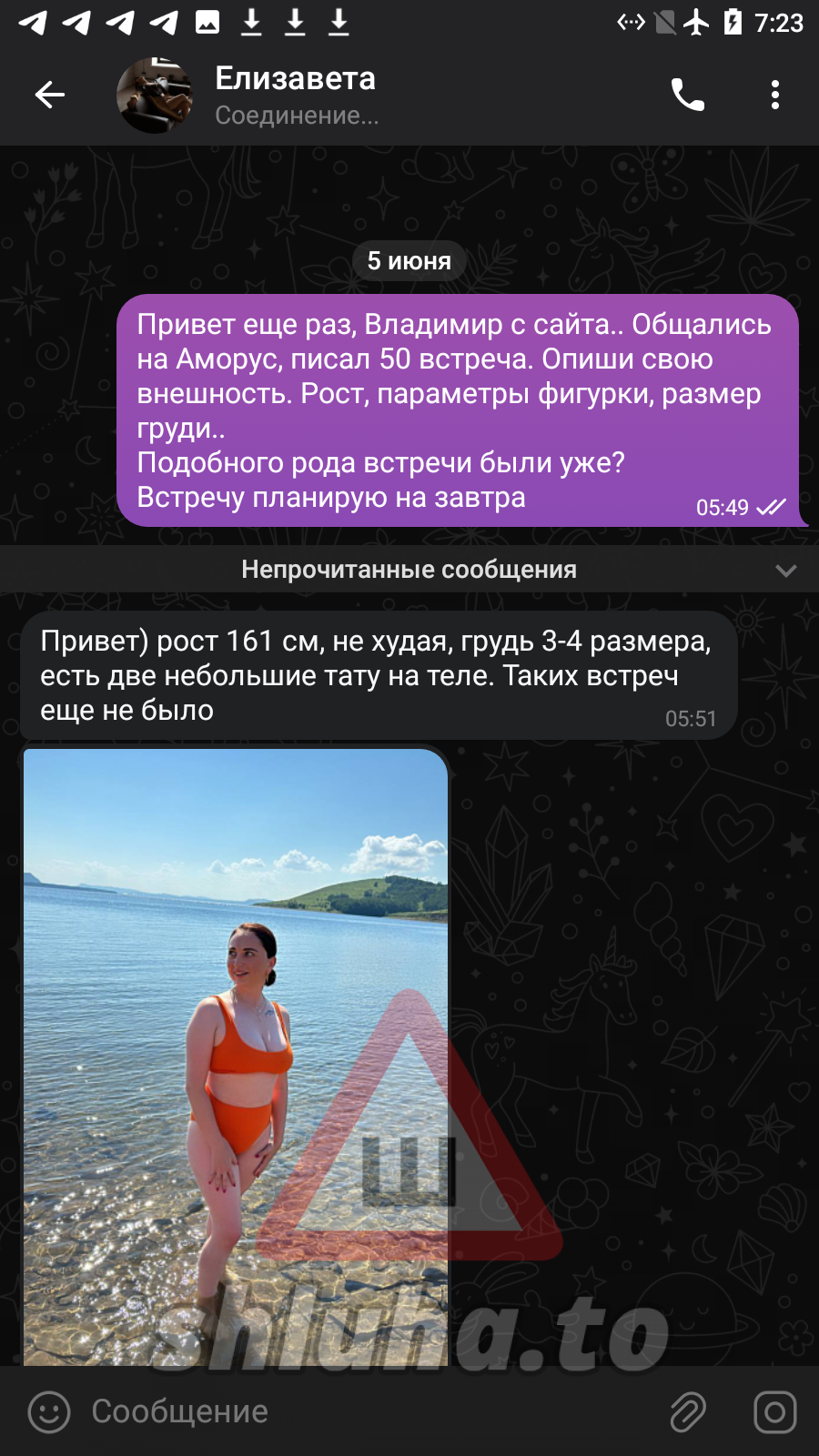
Task: Start a voice call with Елизавета
Action: [687, 95]
